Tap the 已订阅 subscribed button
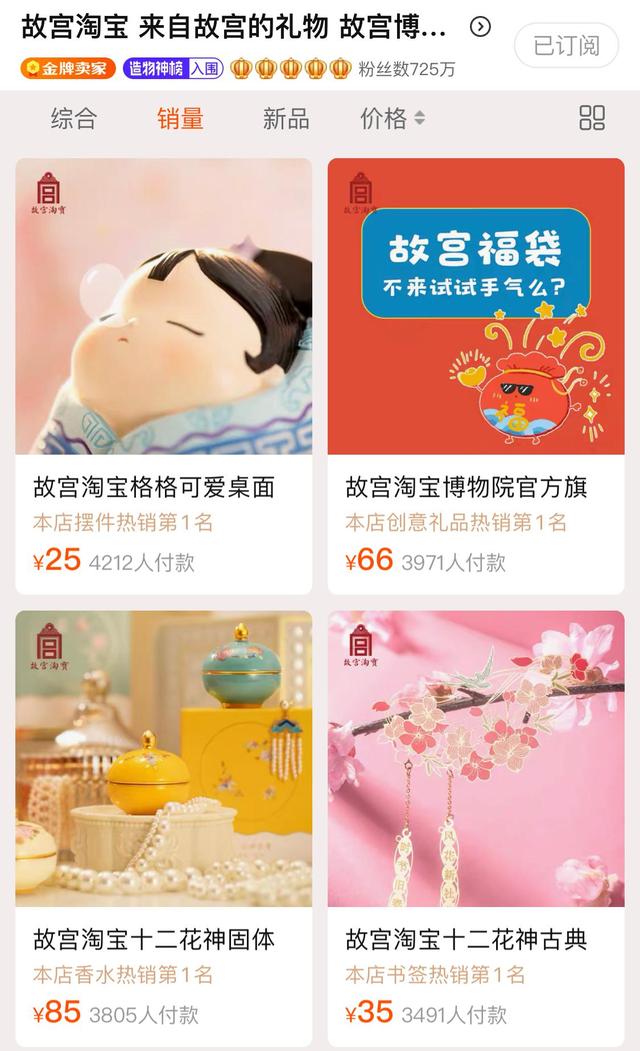This screenshot has width=640, height=1051. [x=566, y=45]
